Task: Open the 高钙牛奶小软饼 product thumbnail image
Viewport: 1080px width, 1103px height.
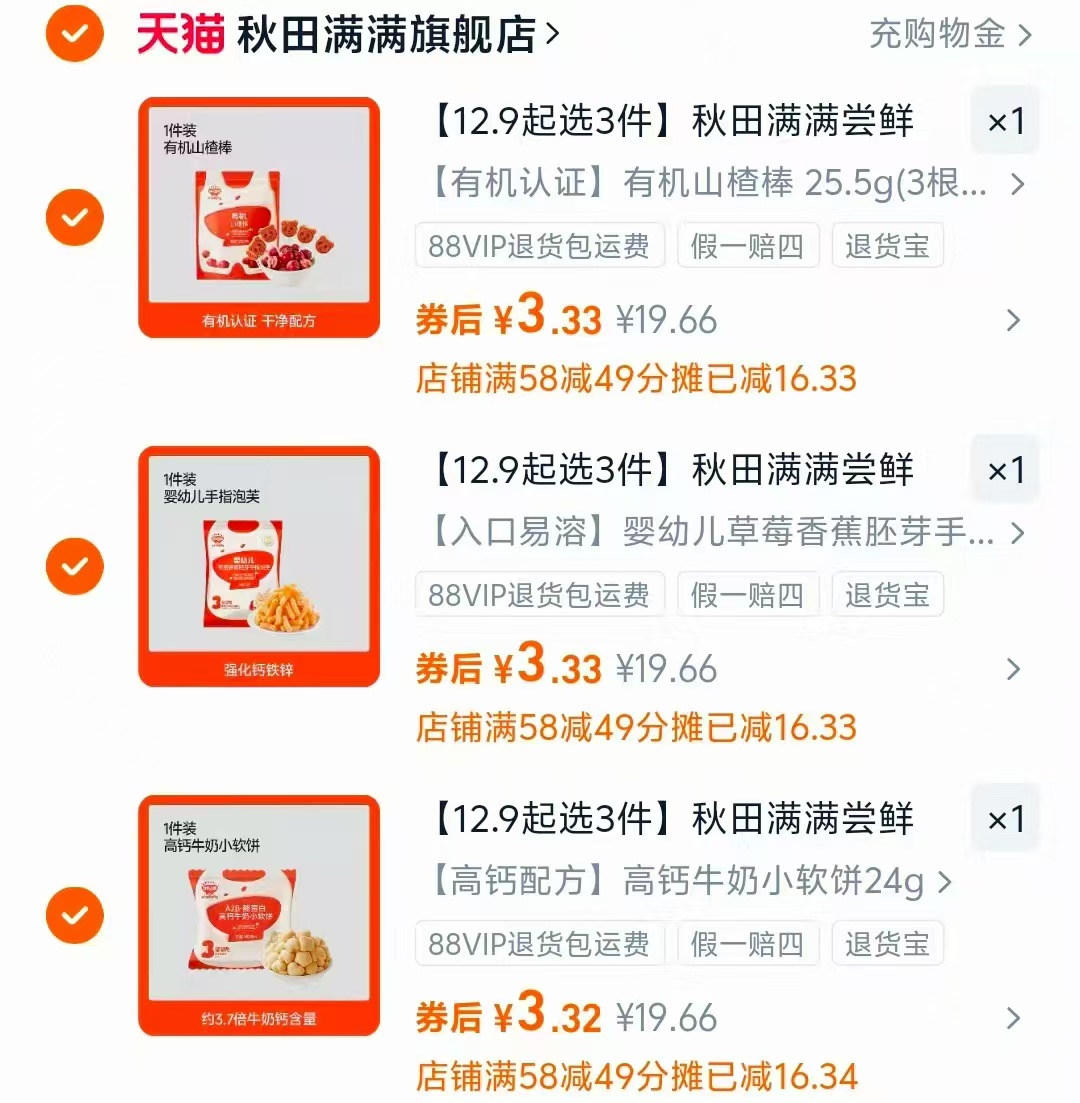Action: tap(258, 917)
